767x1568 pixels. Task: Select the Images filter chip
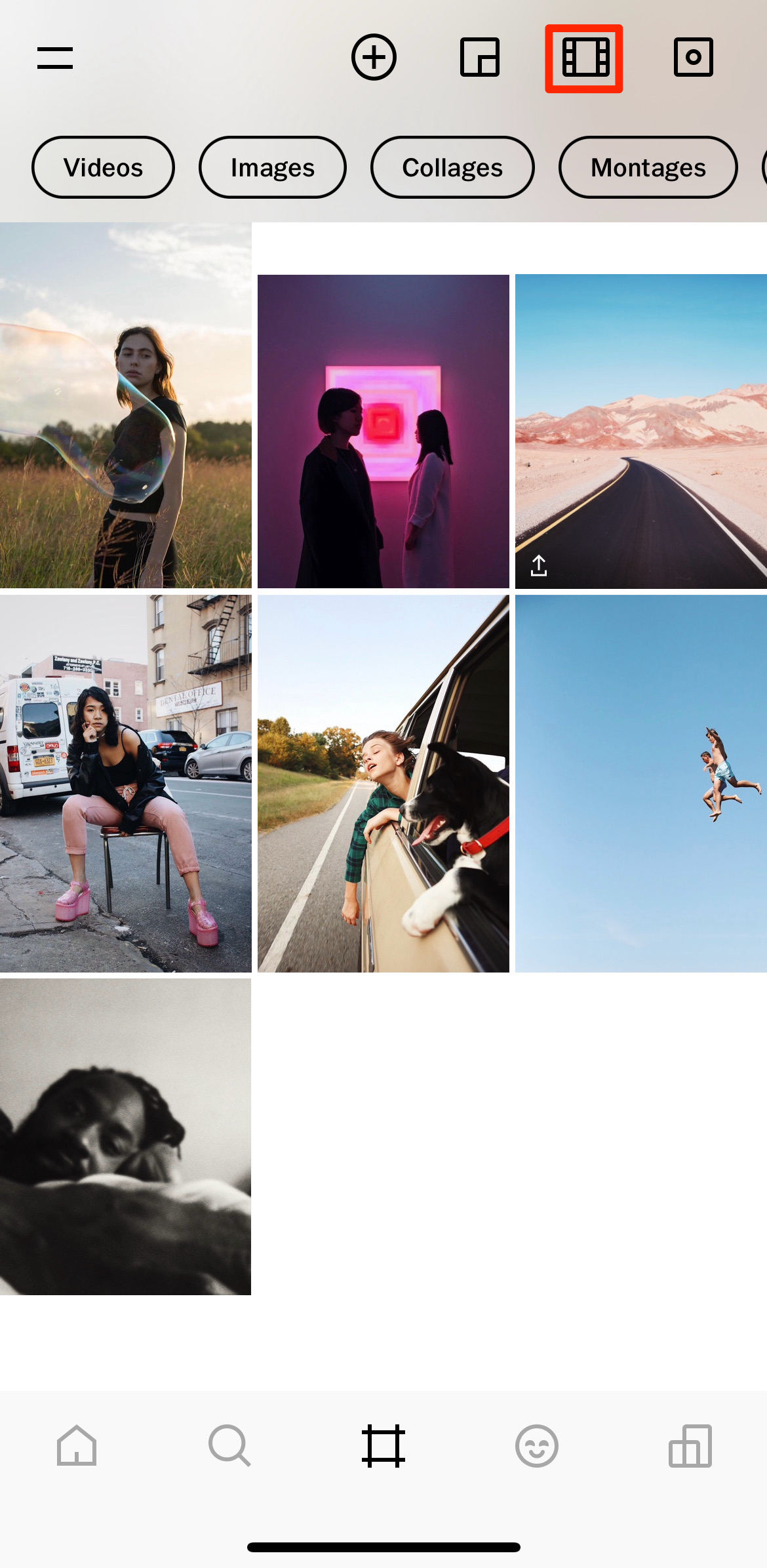click(x=272, y=168)
